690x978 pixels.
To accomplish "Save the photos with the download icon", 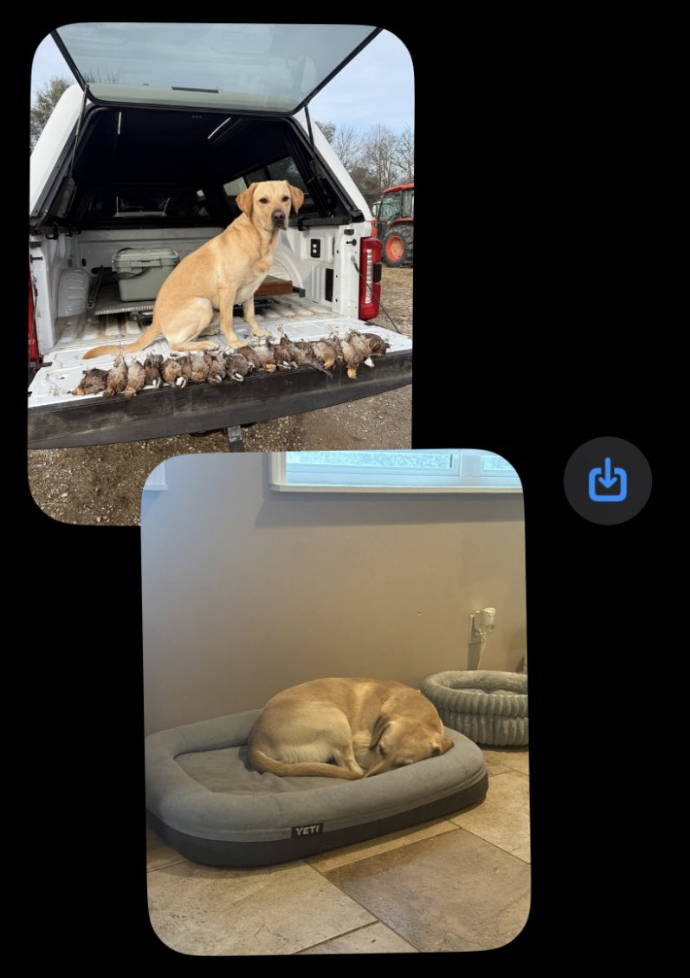I will click(607, 481).
